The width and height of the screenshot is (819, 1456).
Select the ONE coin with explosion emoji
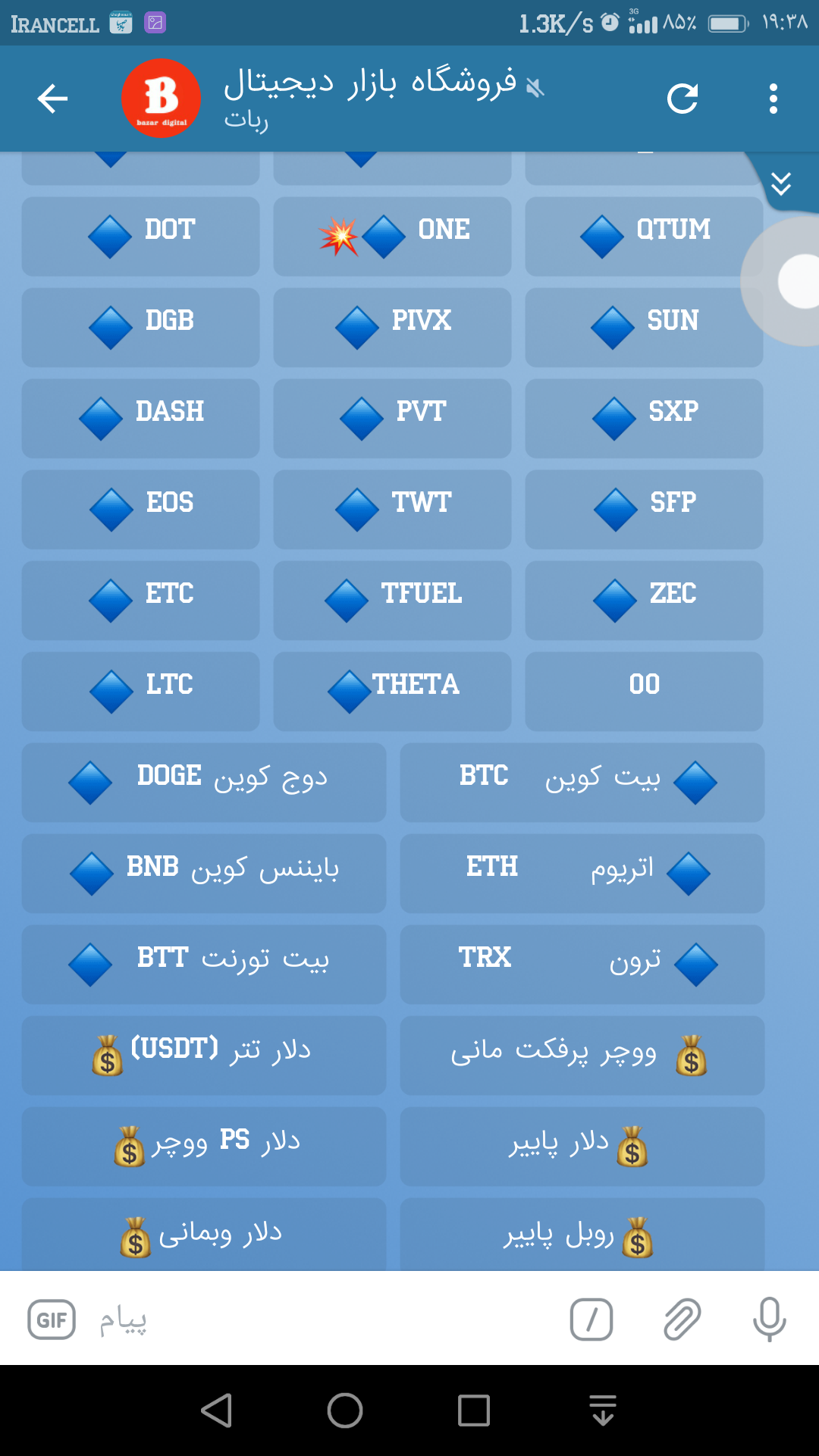coord(391,232)
